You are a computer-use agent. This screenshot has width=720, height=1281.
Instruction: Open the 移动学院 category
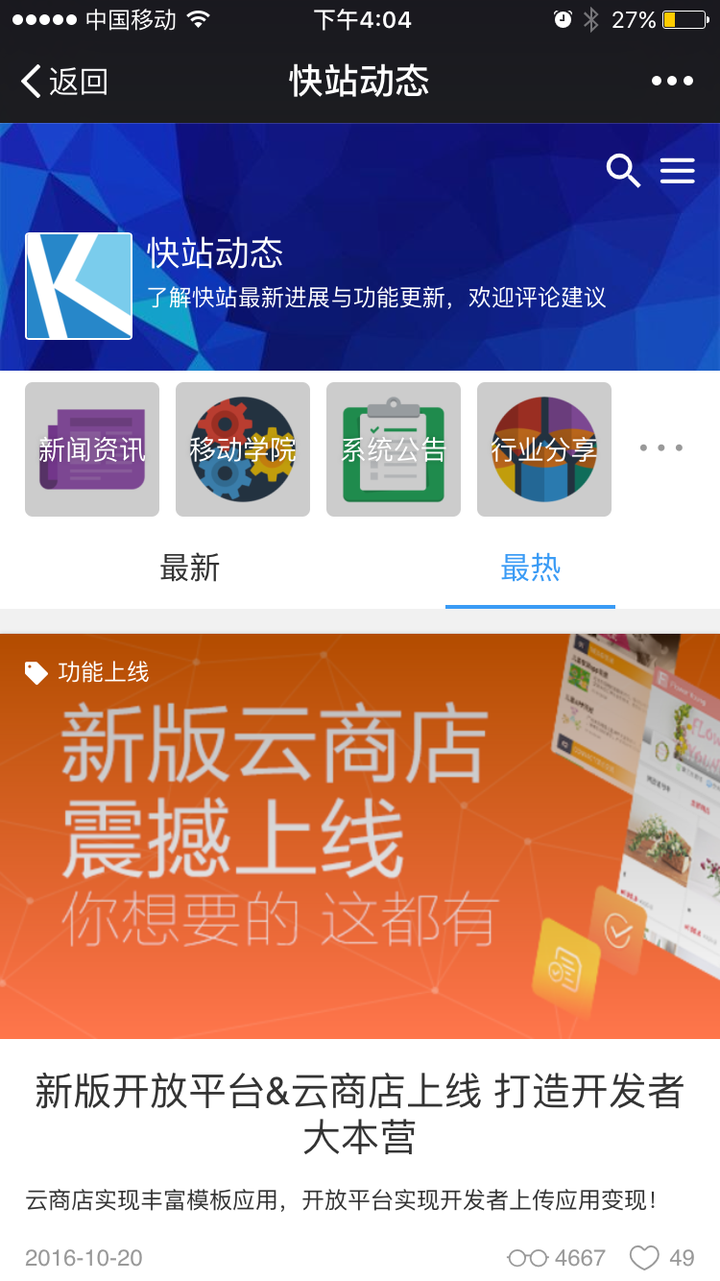tap(243, 449)
